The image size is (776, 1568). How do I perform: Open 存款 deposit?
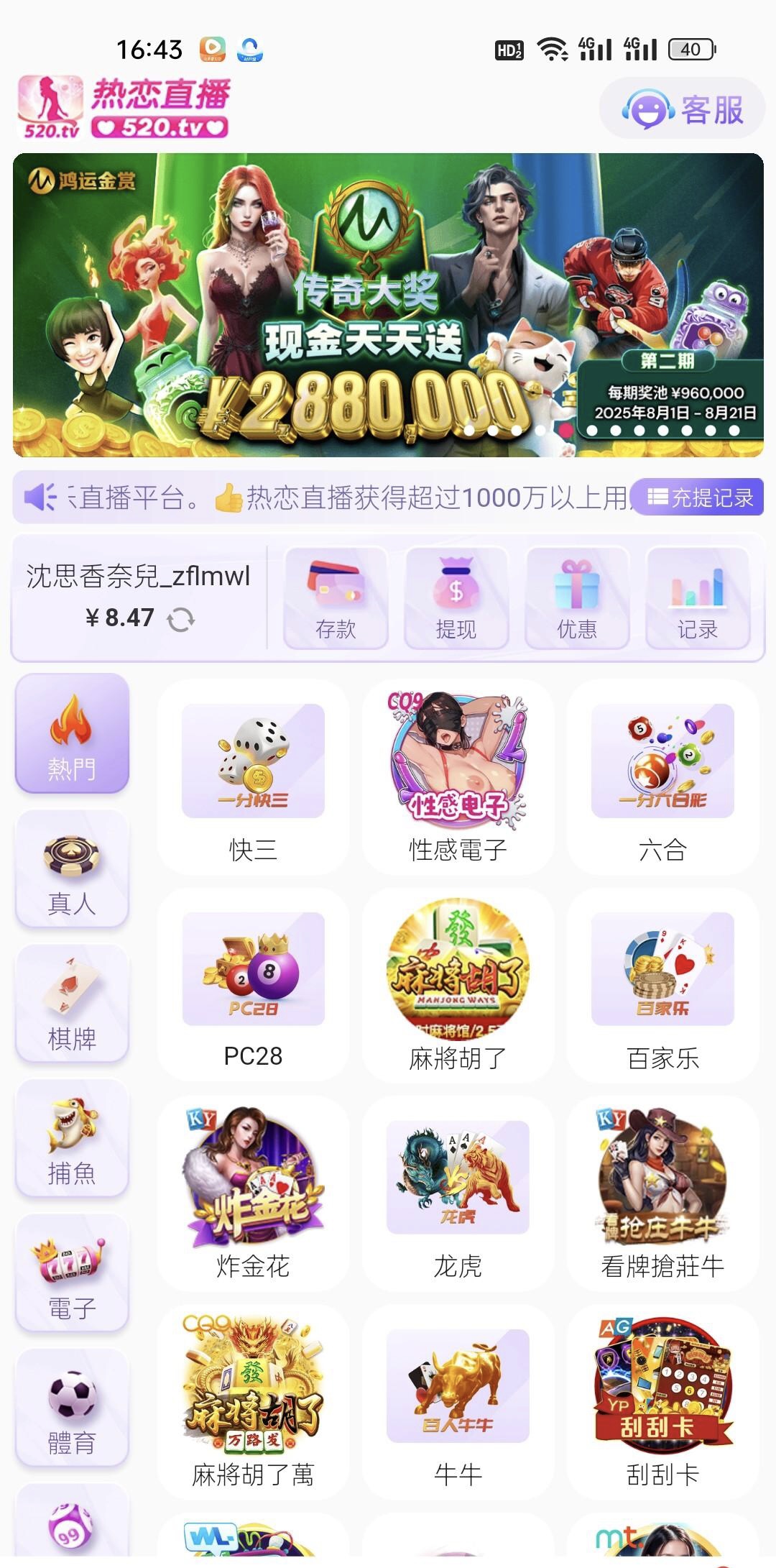[336, 597]
